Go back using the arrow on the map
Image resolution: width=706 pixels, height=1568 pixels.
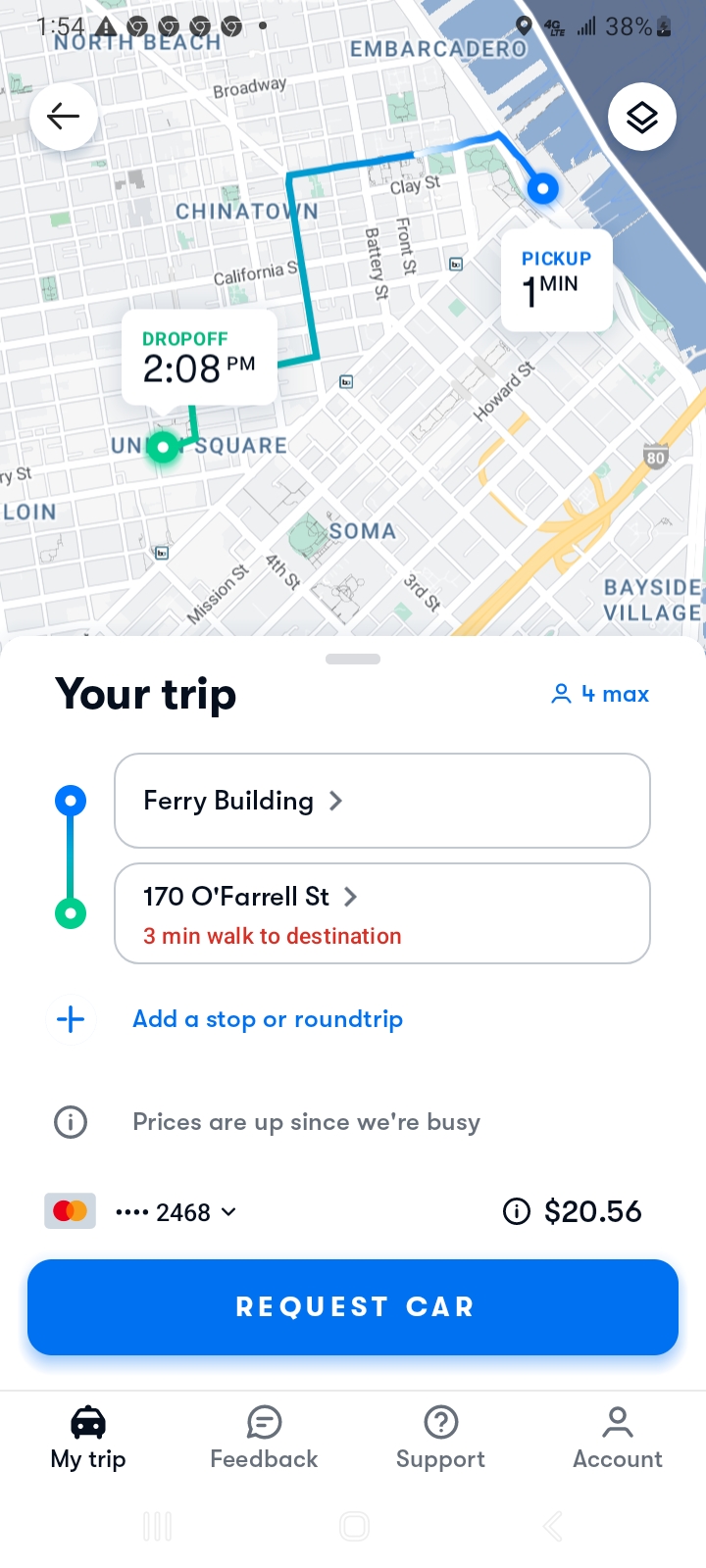64,117
